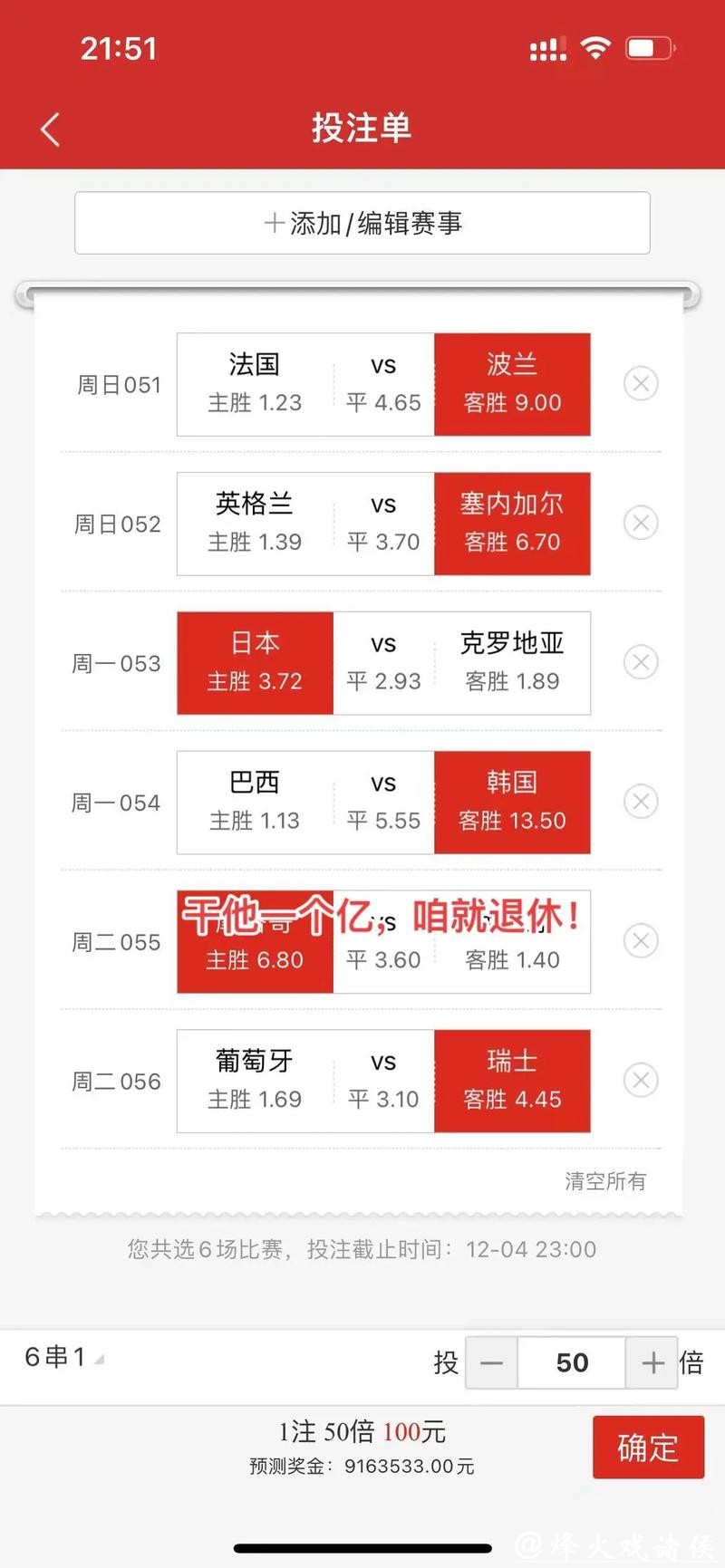
Task: Remove the 葡萄牙 vs 瑞士 match
Action: point(641,1080)
